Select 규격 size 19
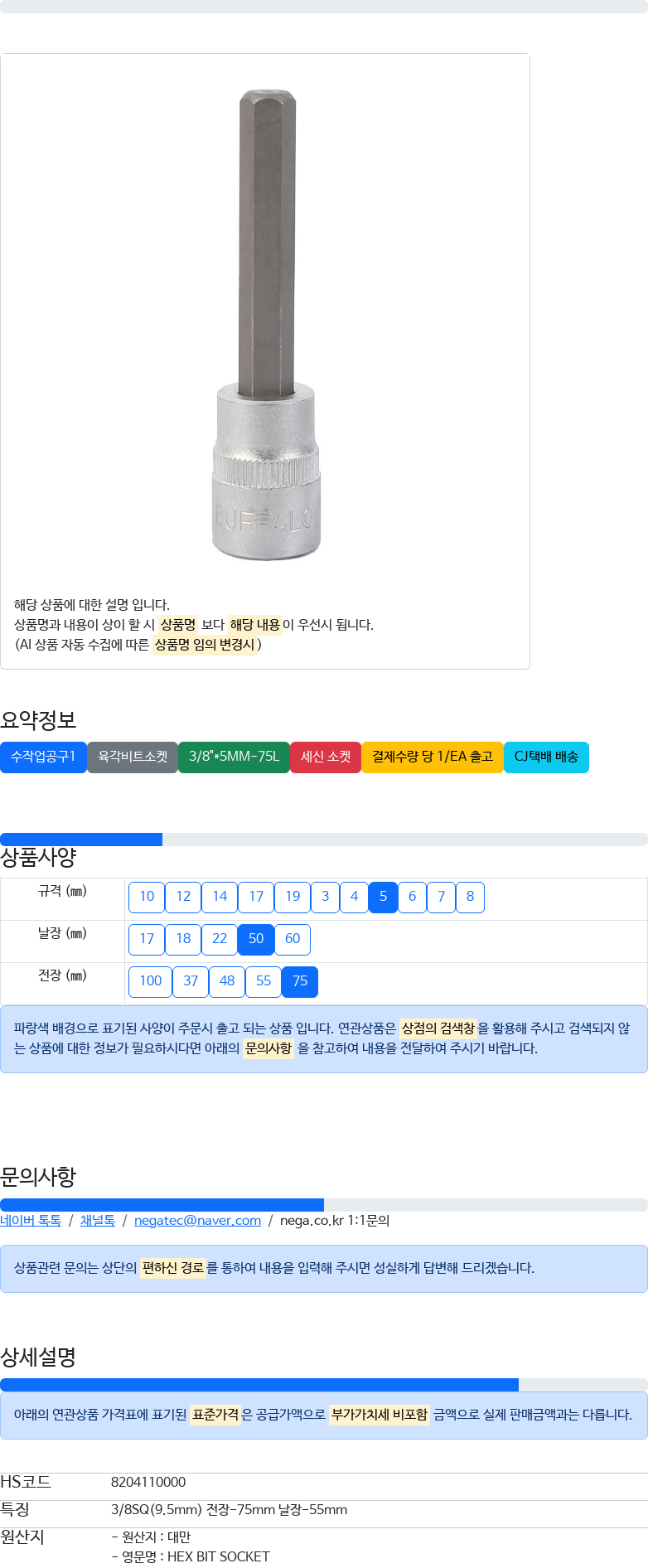The height and width of the screenshot is (1568, 648). (293, 897)
